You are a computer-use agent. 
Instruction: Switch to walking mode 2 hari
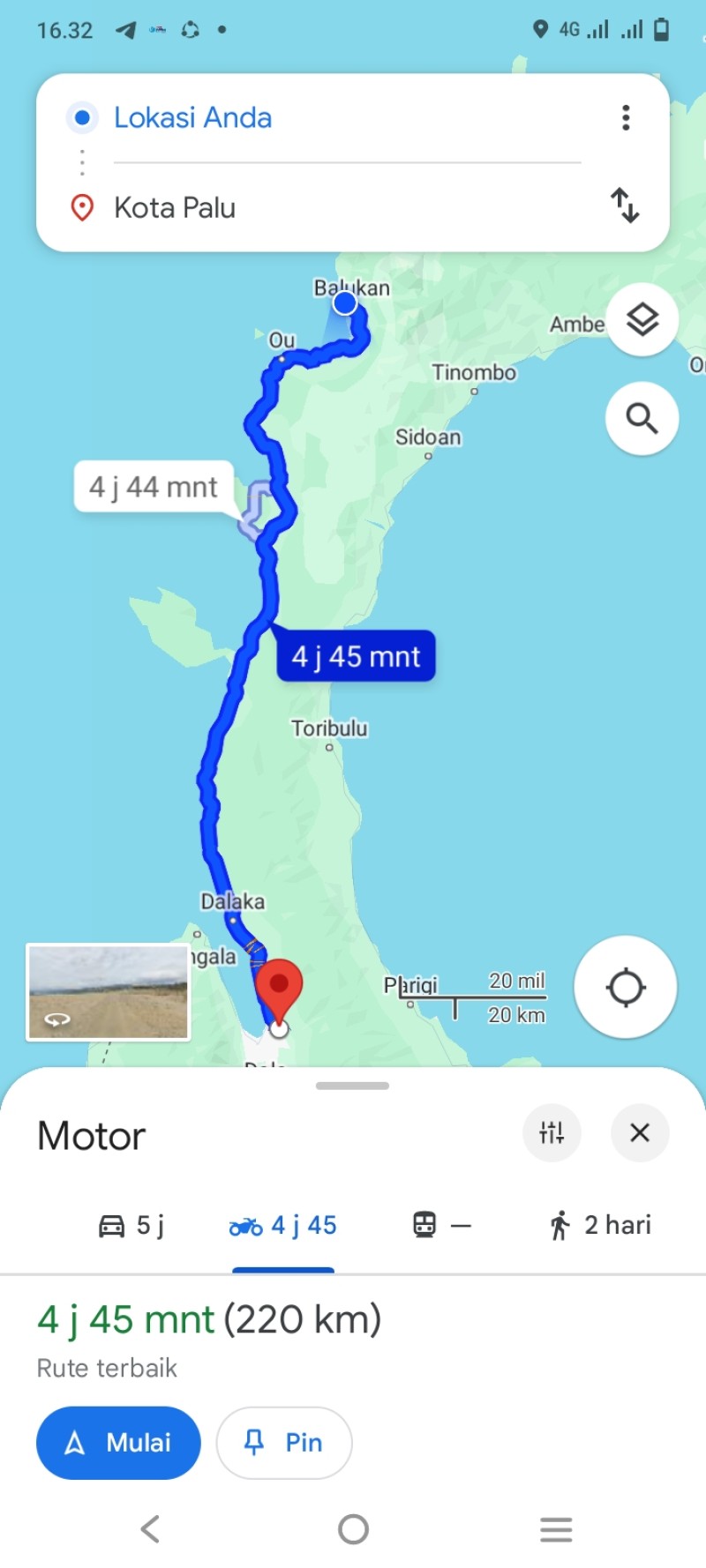pos(599,1225)
